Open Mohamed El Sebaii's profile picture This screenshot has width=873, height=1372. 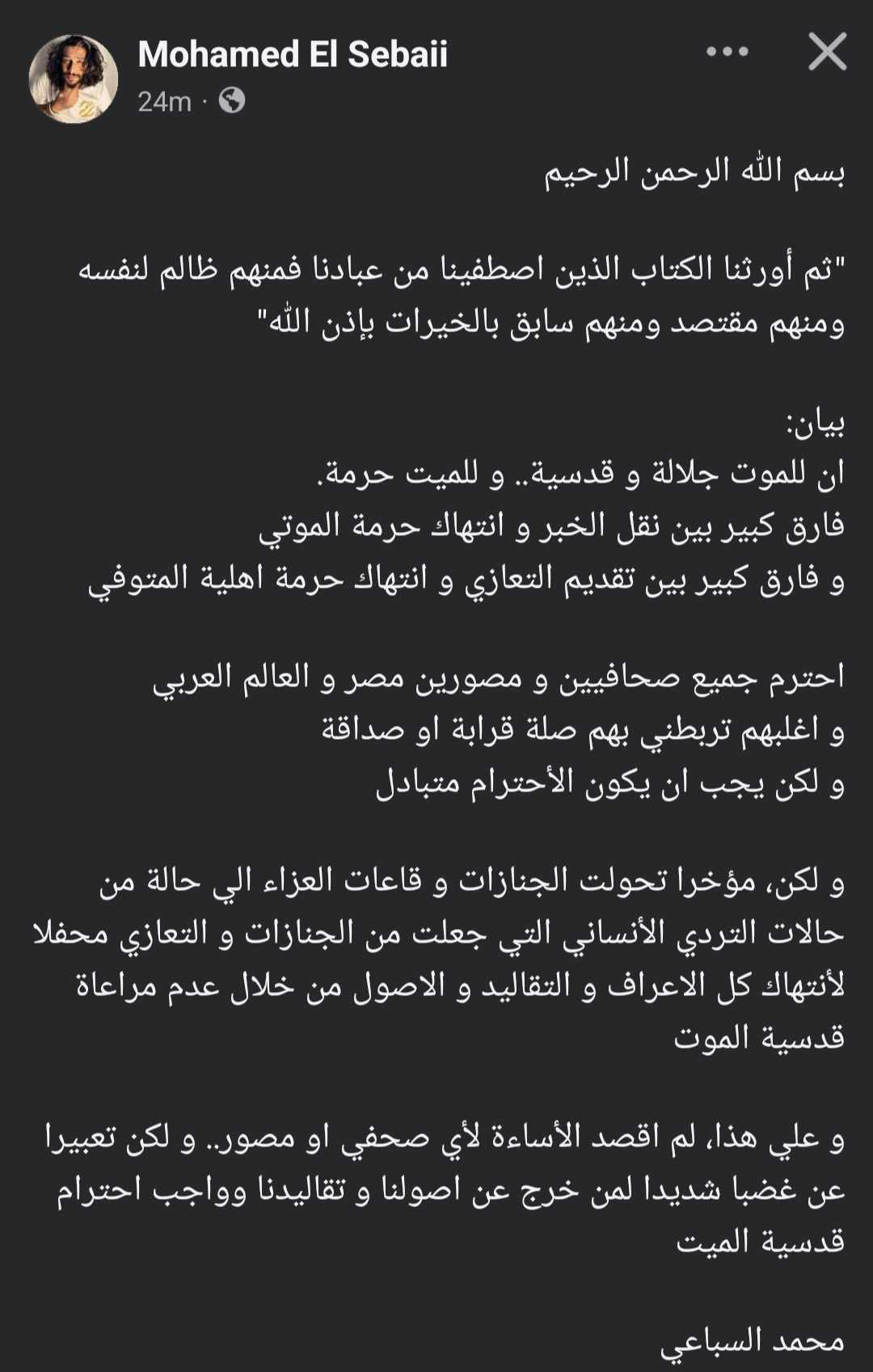[x=74, y=79]
